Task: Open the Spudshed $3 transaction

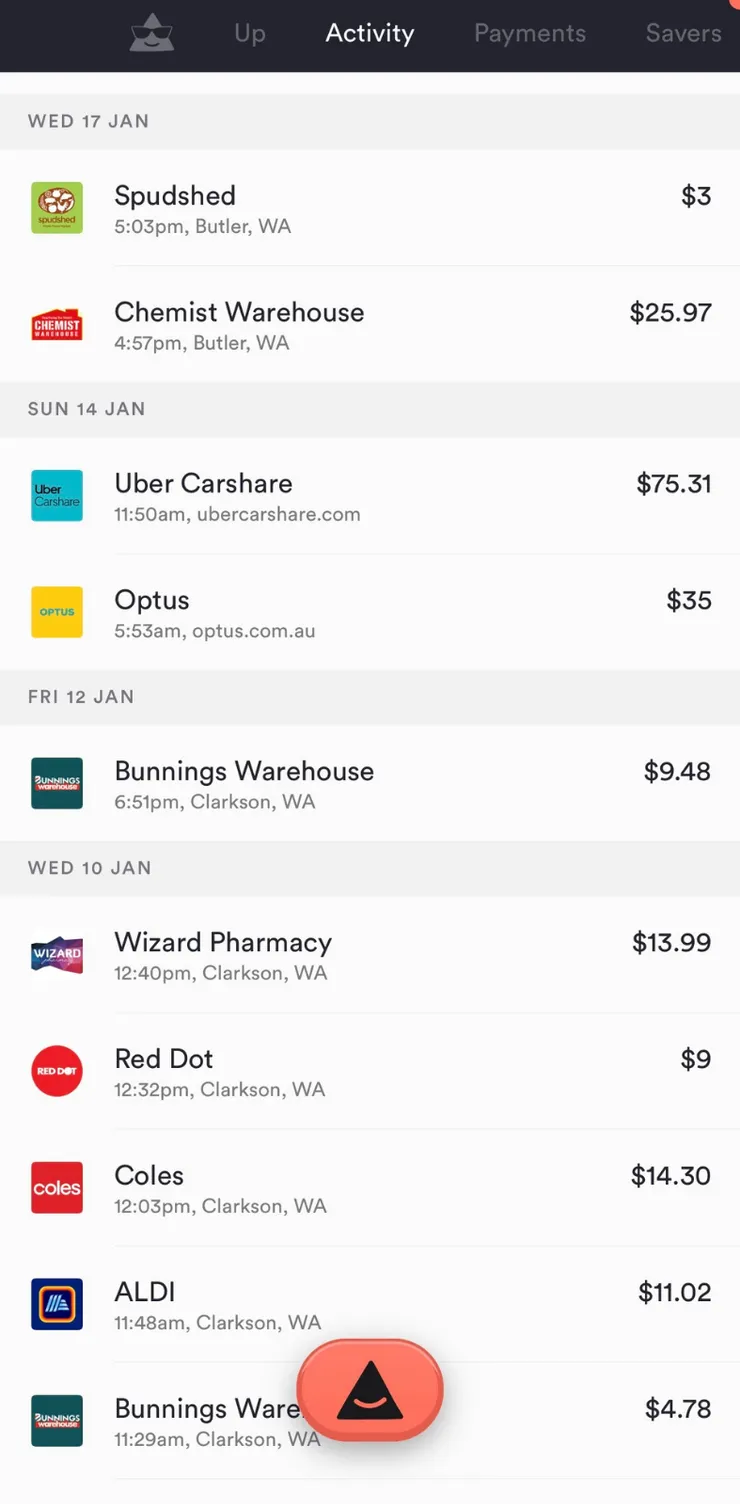Action: tap(370, 208)
